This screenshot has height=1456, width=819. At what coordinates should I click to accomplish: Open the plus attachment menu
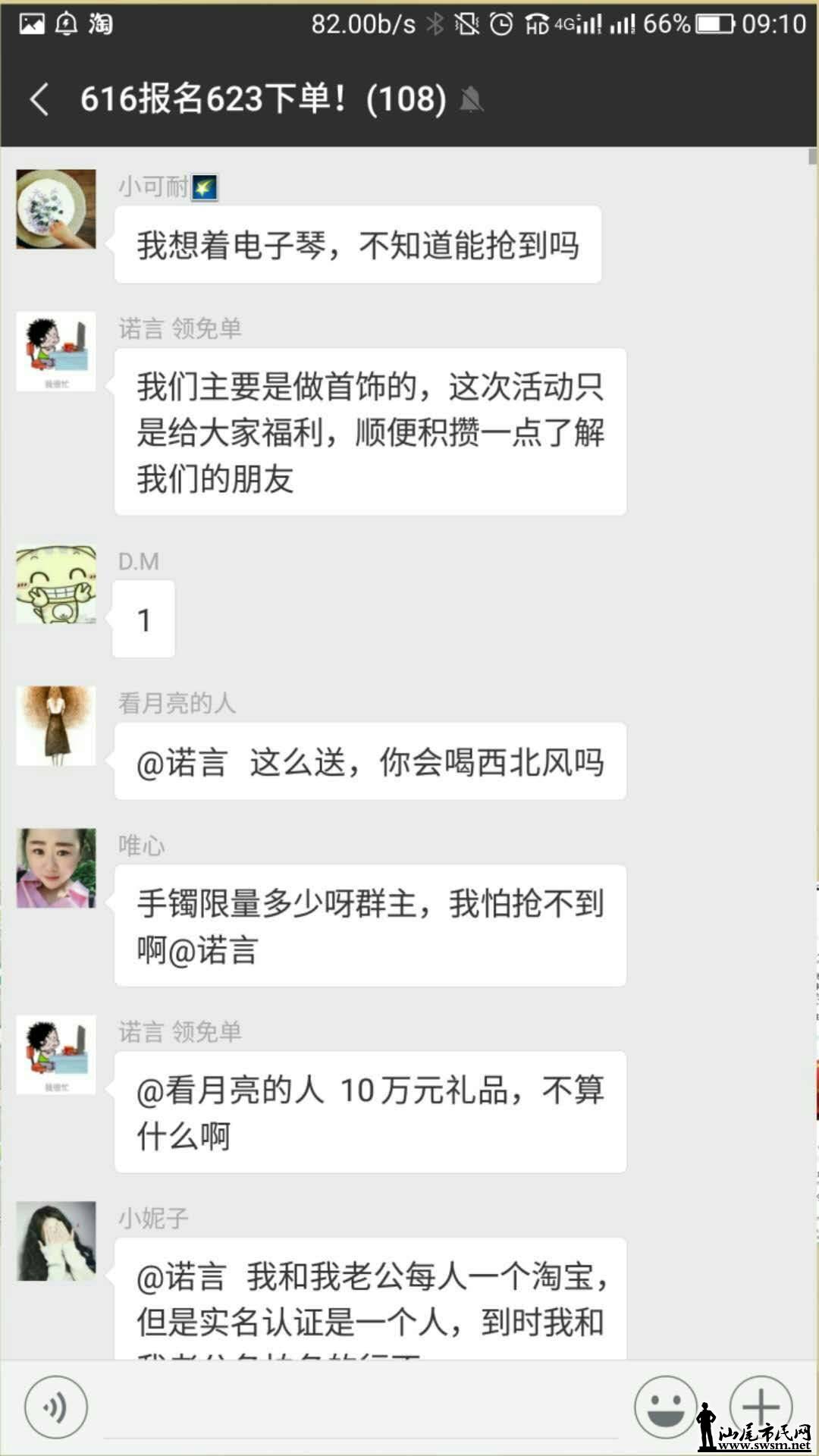coord(760,1407)
